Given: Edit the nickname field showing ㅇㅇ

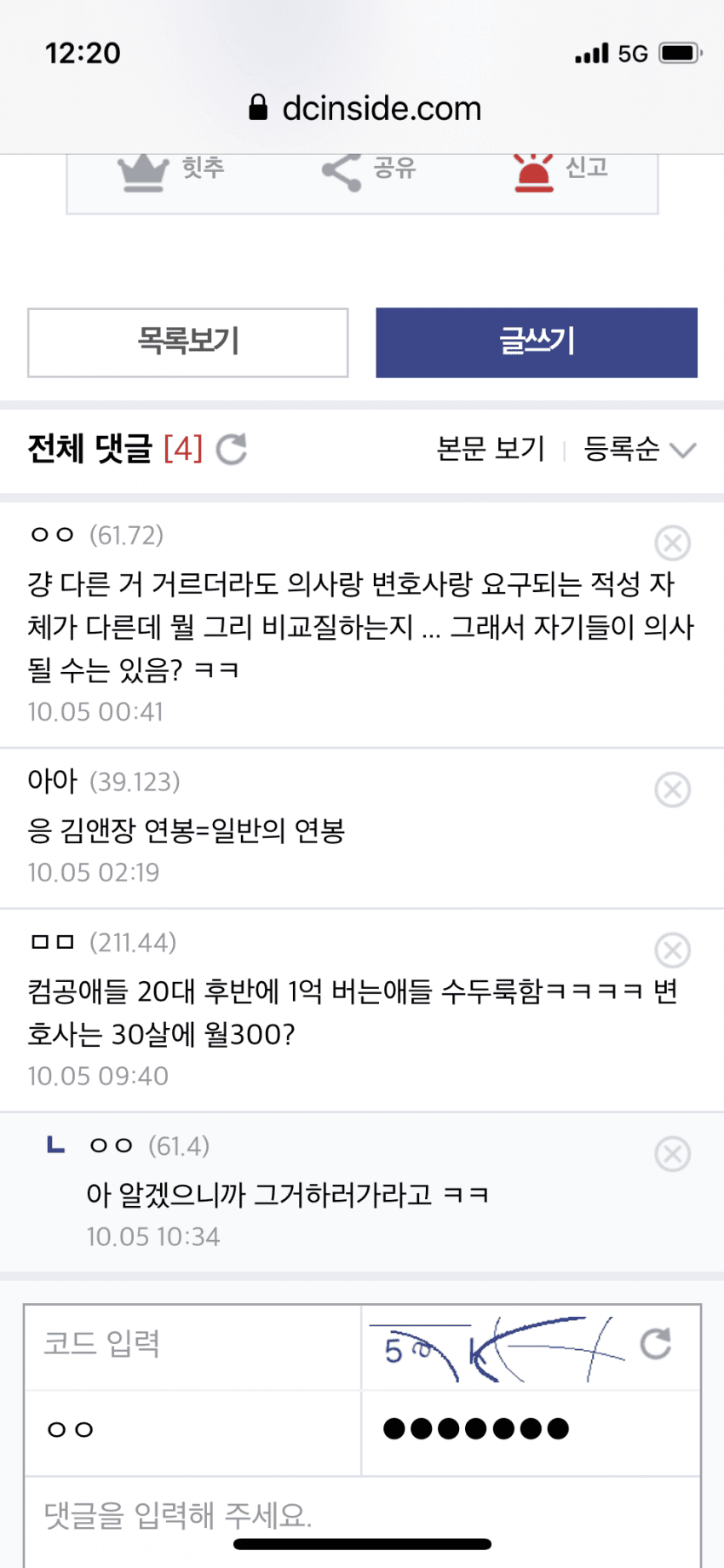Looking at the screenshot, I should tap(192, 1431).
